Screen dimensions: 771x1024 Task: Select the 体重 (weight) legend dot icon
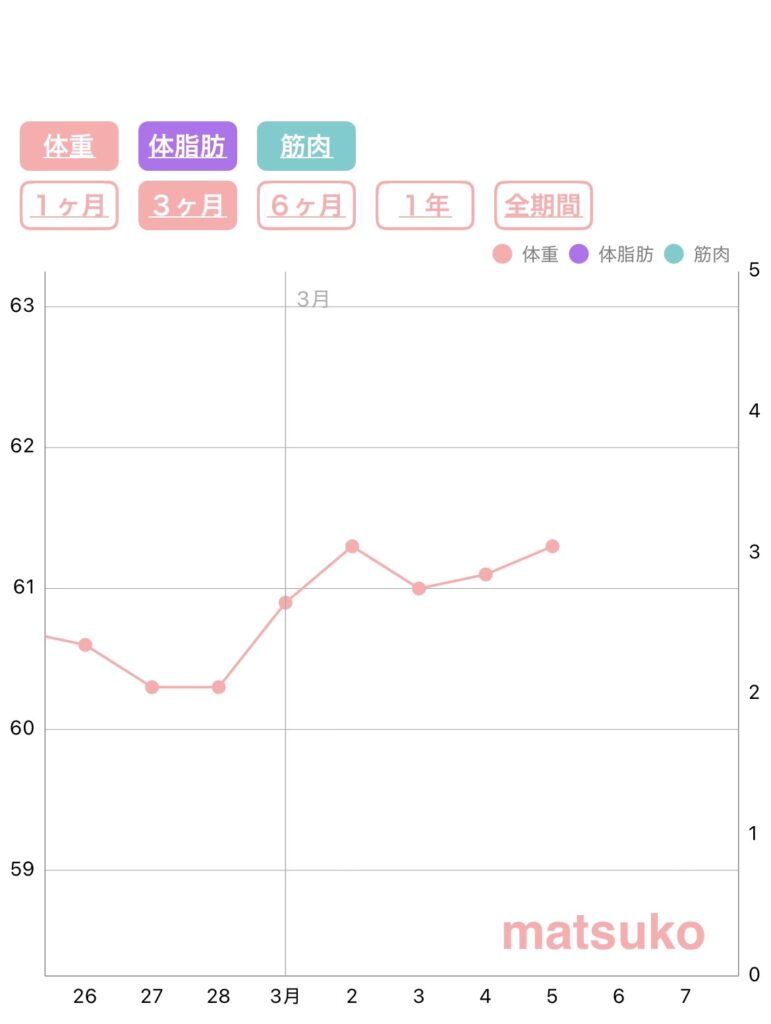[501, 256]
